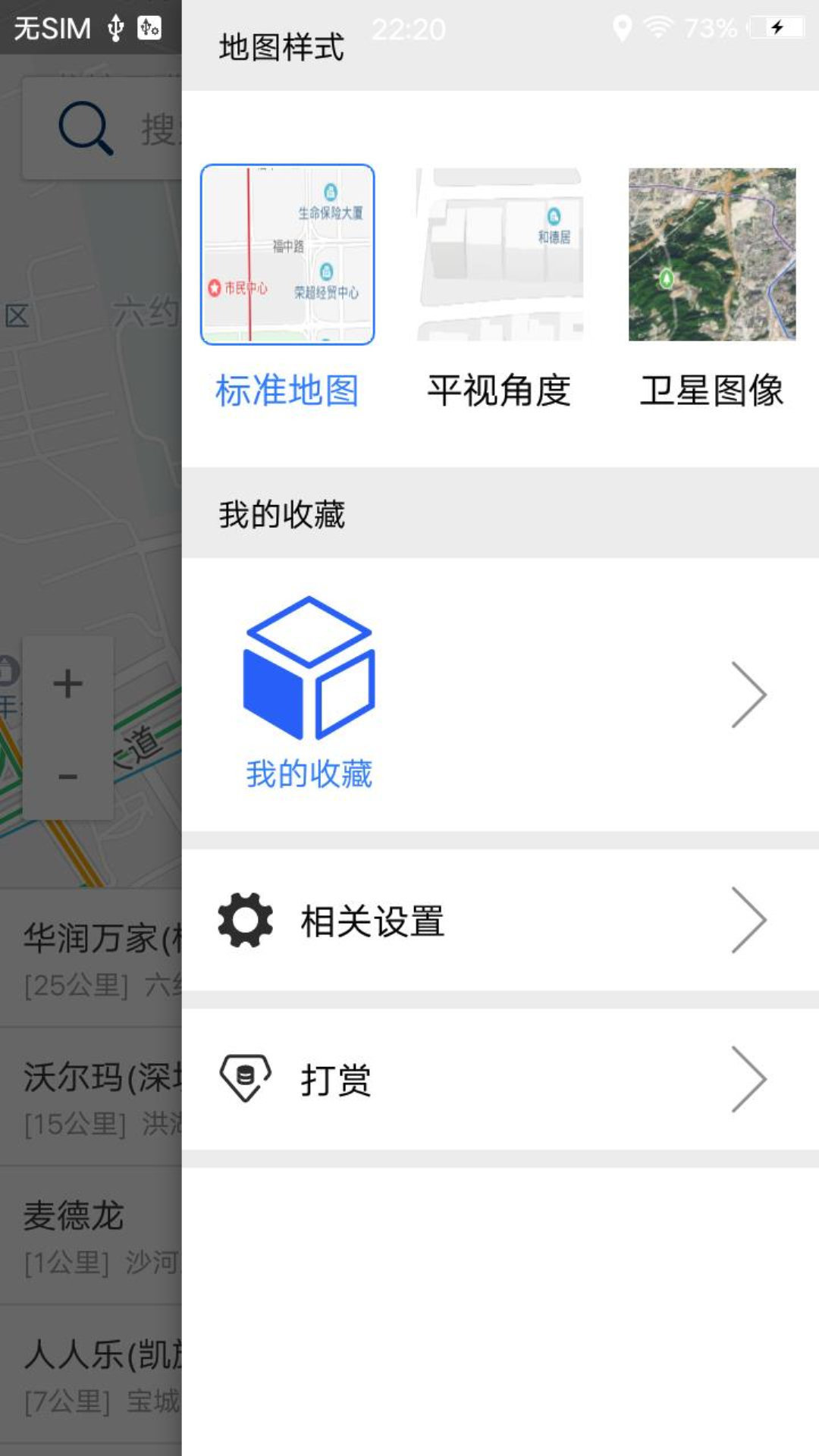819x1456 pixels.
Task: Click the location pin icon in the status bar
Action: 623,27
